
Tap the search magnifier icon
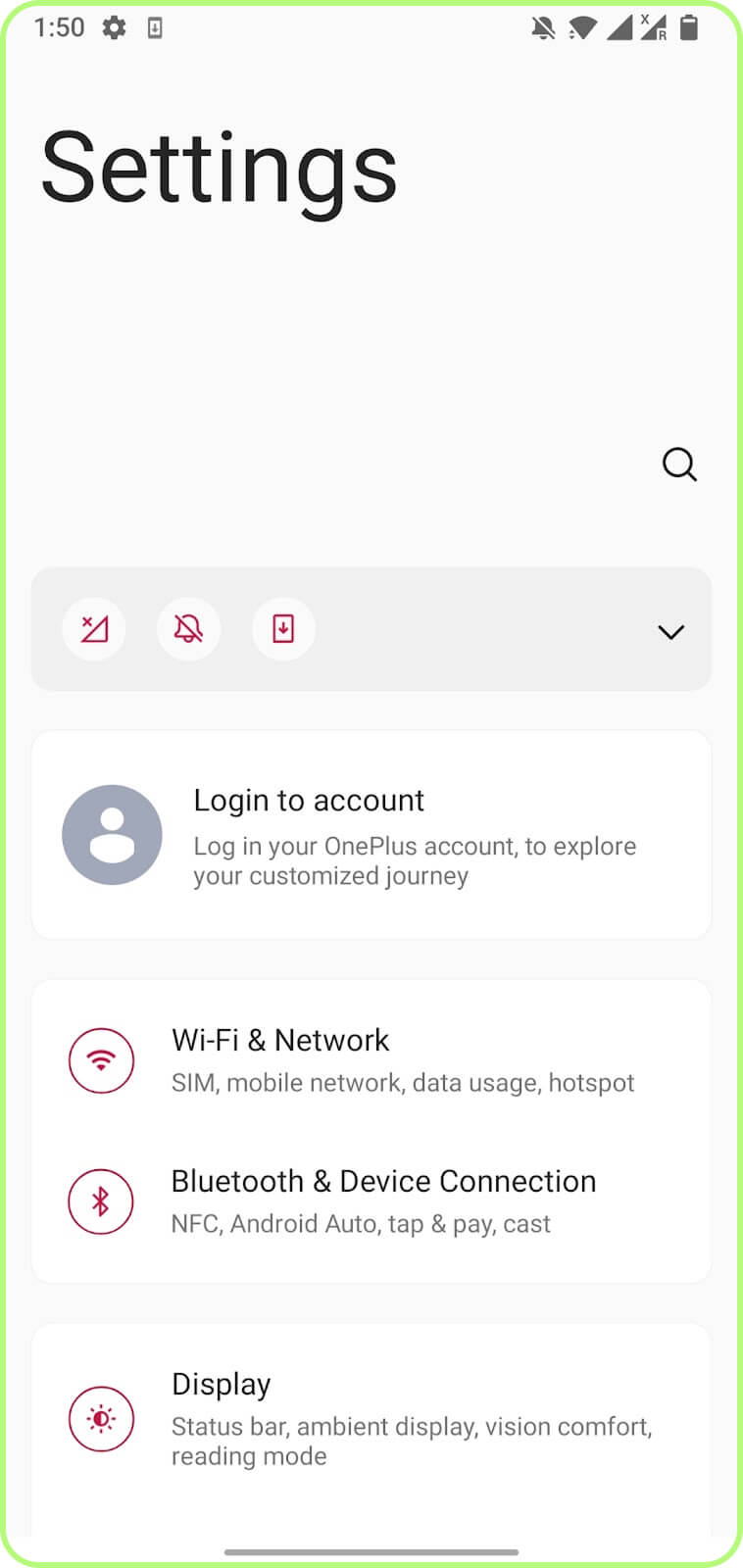click(679, 465)
